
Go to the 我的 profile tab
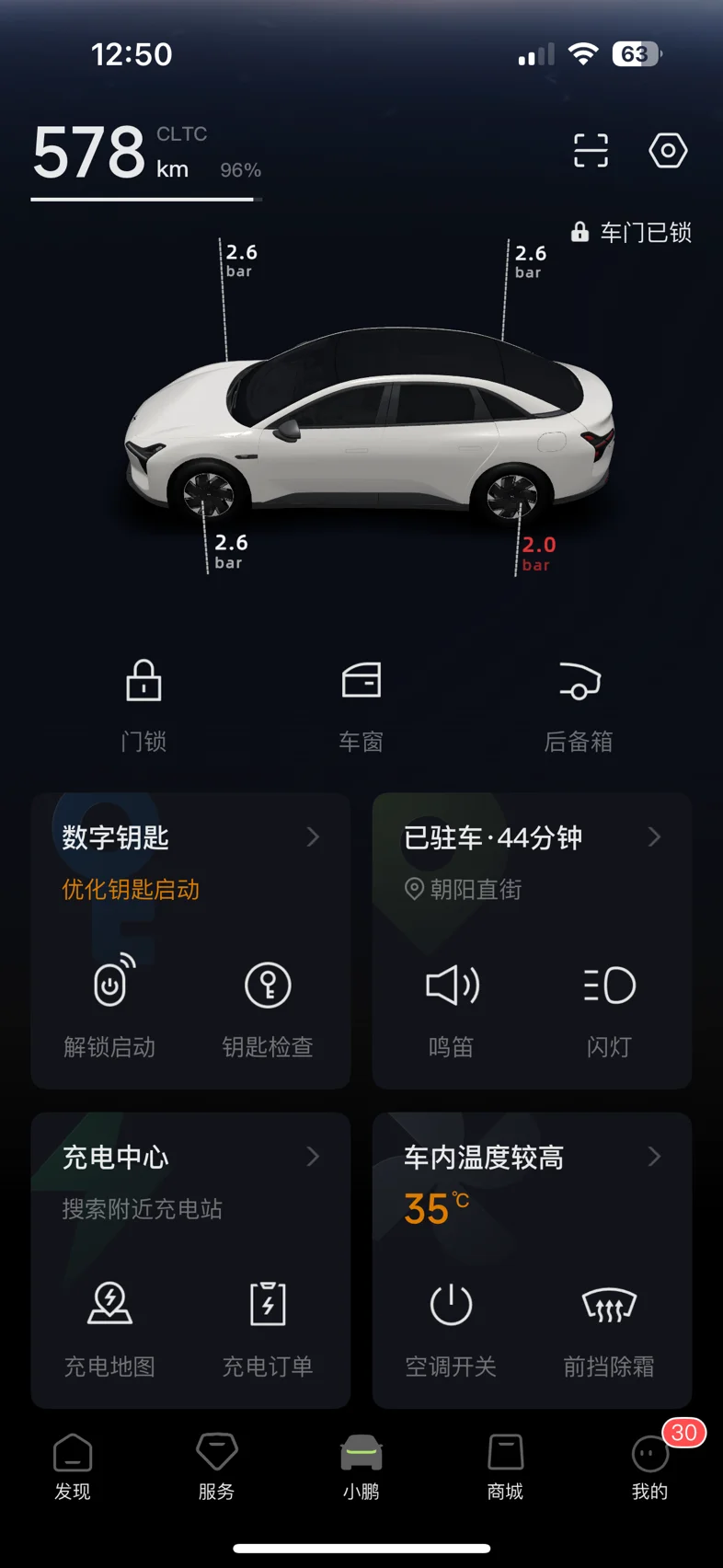coord(650,1467)
